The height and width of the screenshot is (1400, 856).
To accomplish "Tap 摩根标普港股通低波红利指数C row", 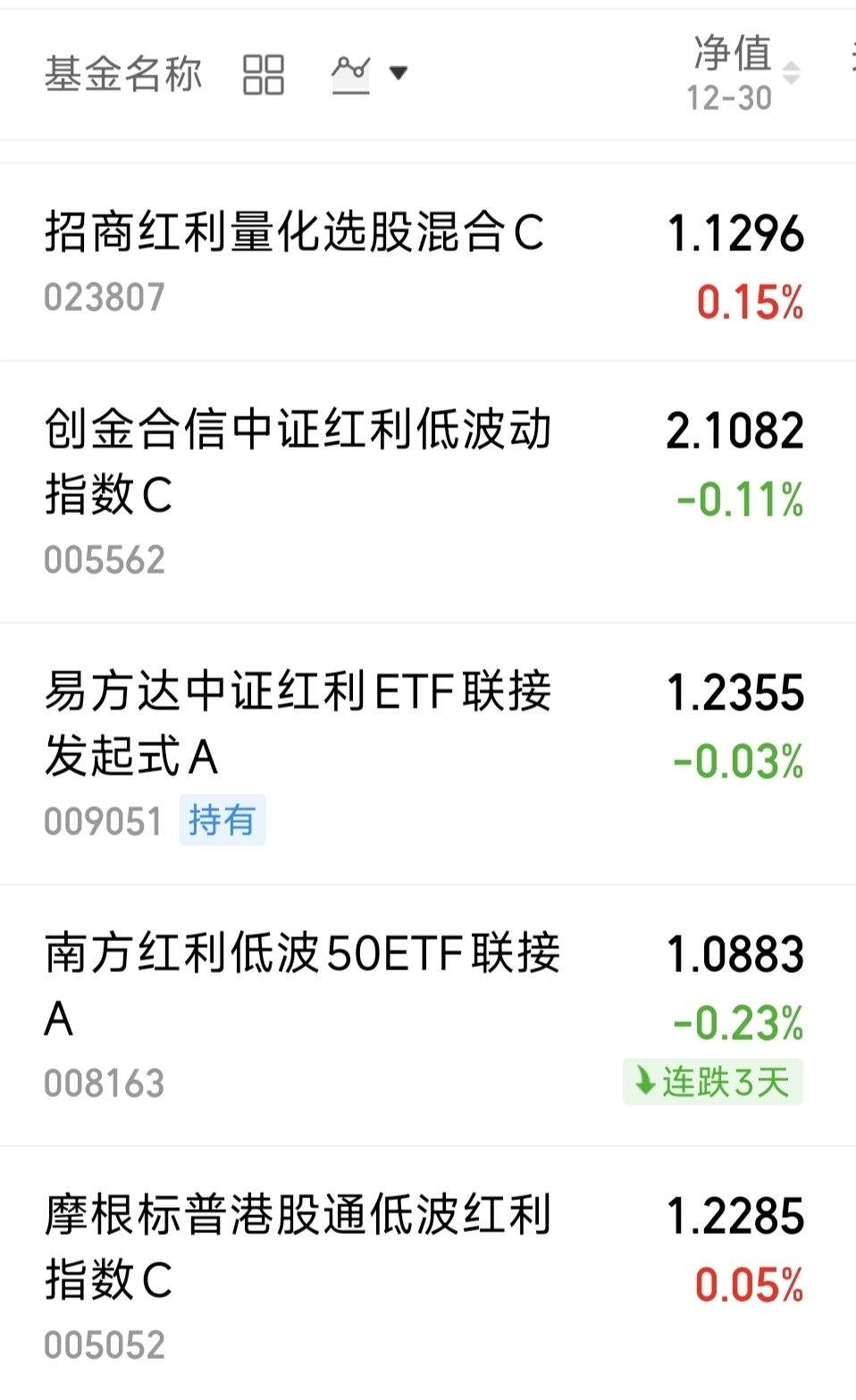I will 298,1246.
